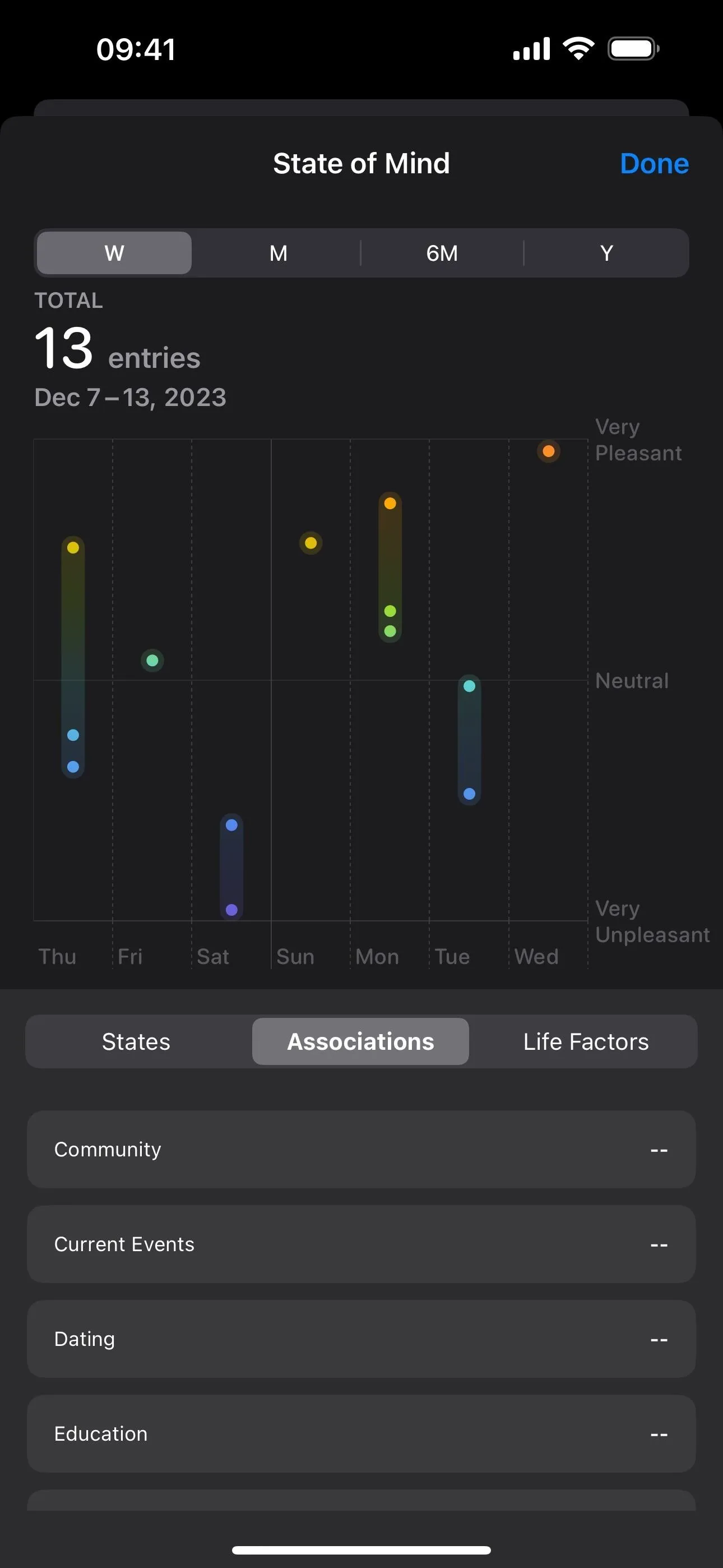Tap the yellow Sunday data point
The image size is (723, 1568).
(310, 543)
